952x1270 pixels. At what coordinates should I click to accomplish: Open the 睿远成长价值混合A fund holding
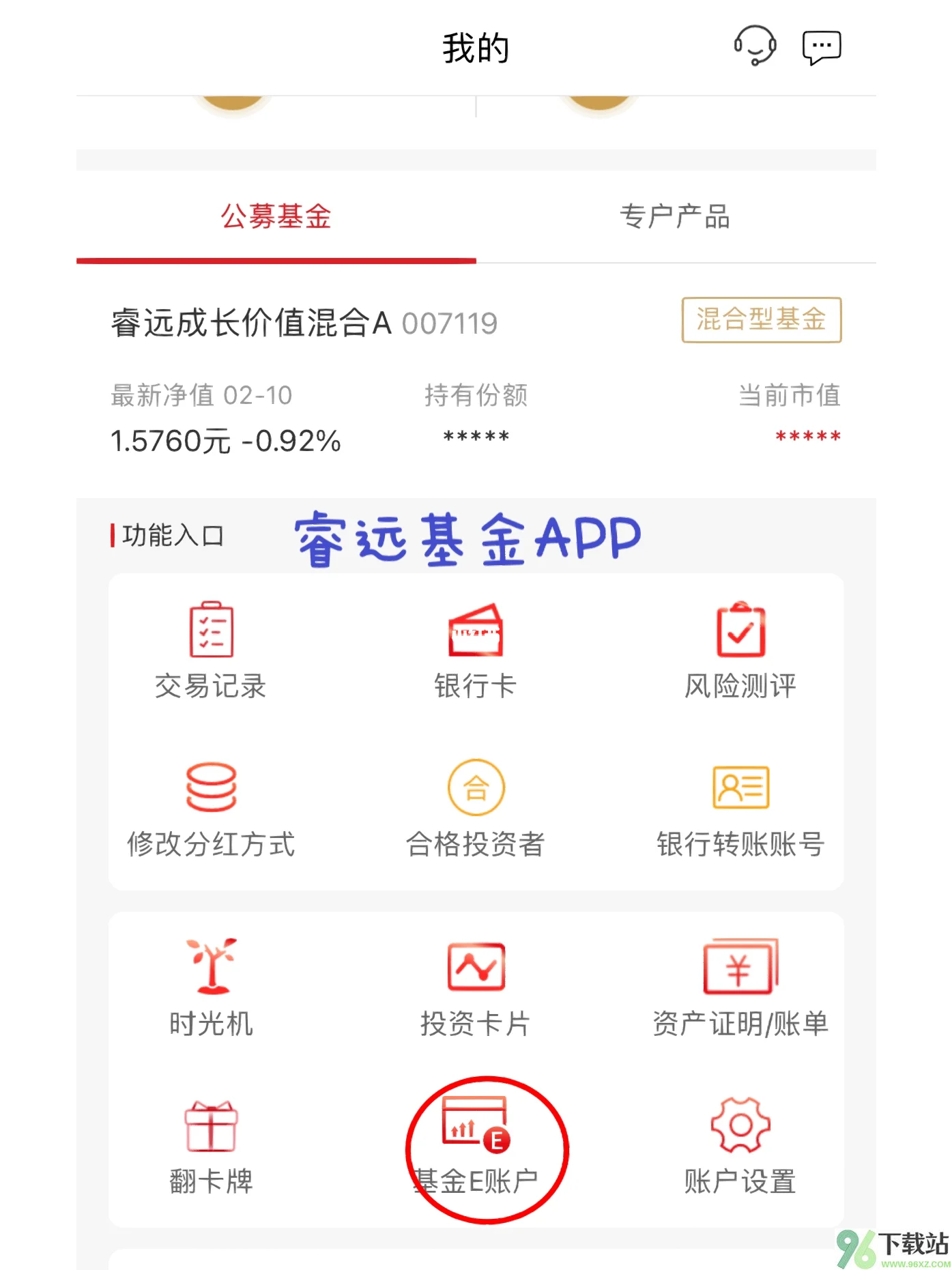tap(251, 323)
